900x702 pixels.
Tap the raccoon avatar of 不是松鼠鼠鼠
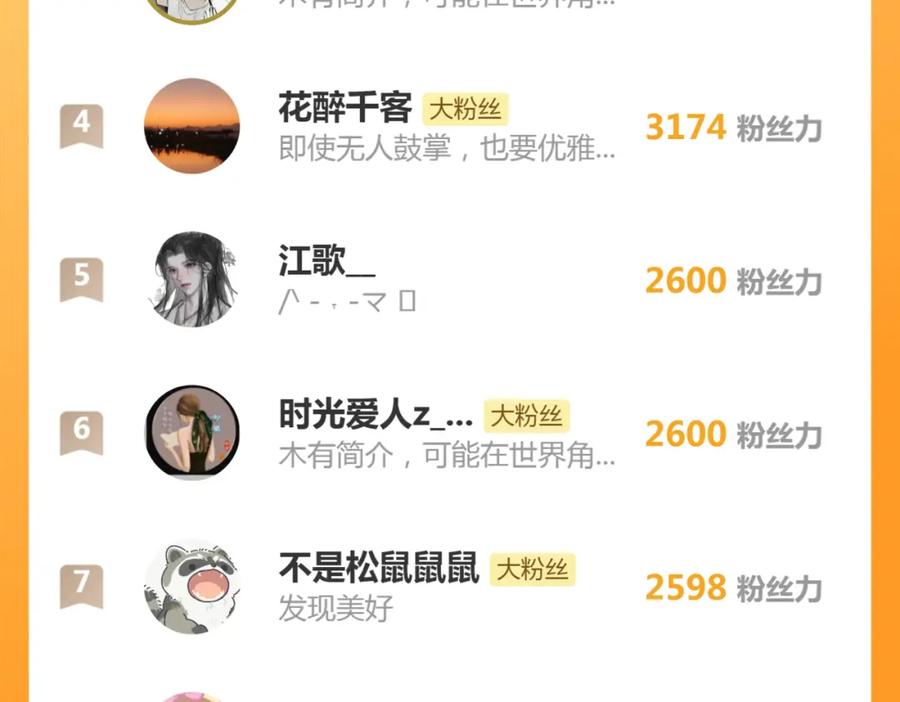pyautogui.click(x=192, y=586)
